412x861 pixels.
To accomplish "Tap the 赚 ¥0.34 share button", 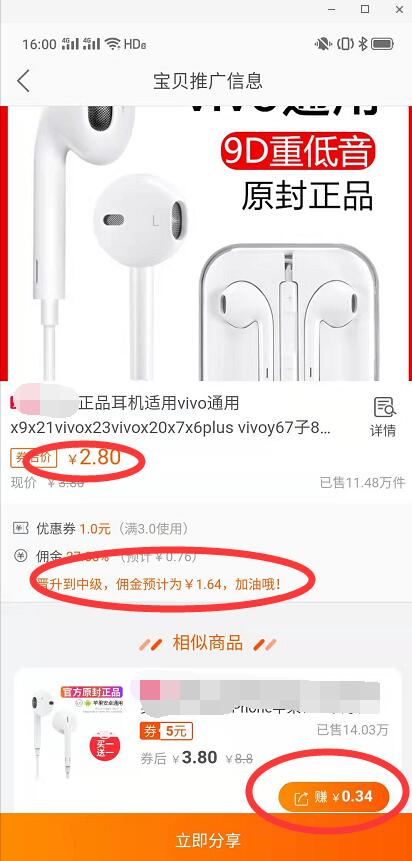I will [333, 797].
